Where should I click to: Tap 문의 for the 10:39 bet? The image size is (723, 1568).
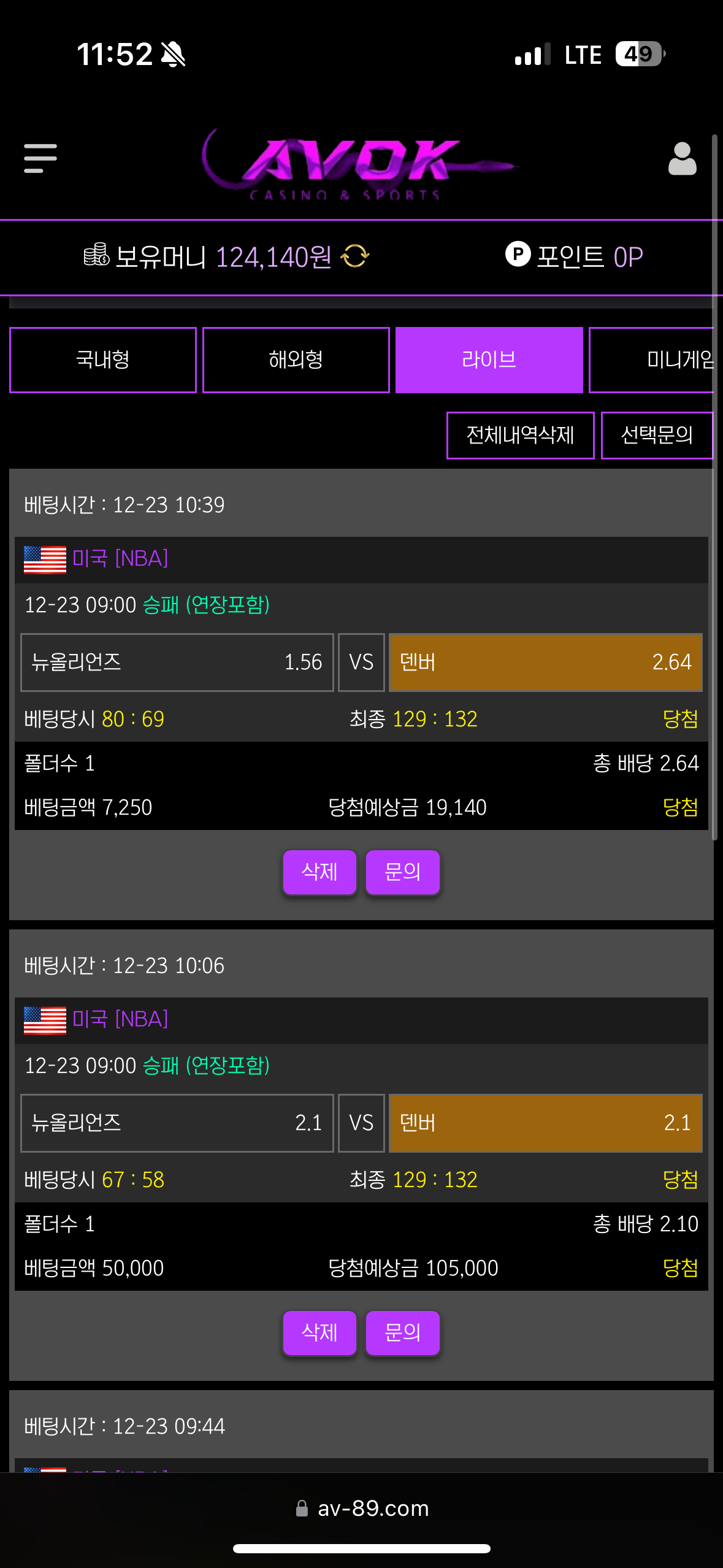402,872
